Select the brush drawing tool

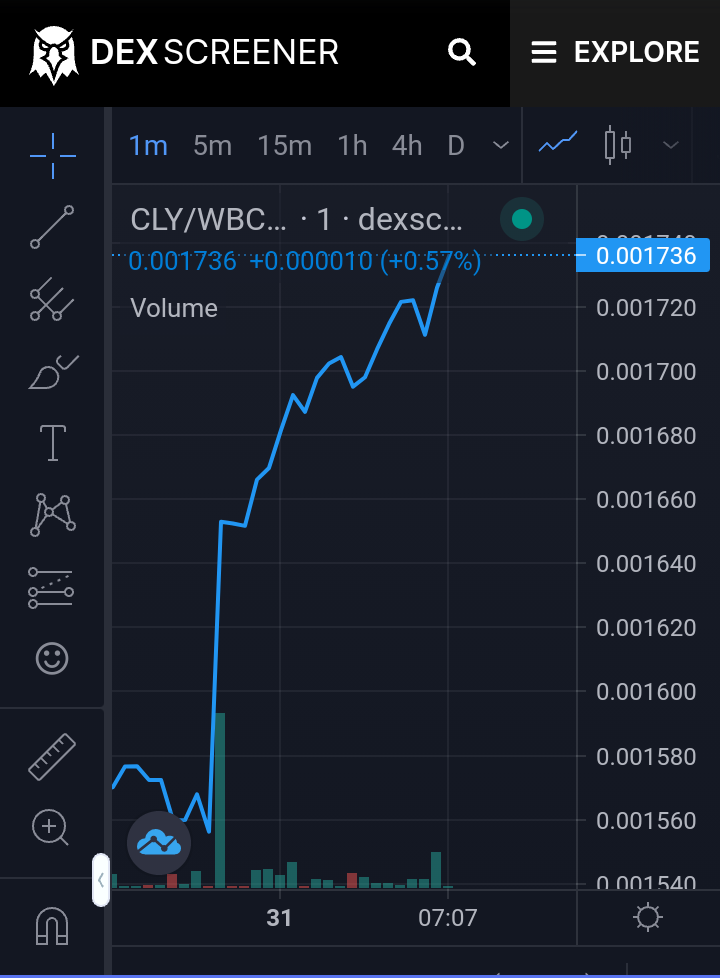[x=53, y=372]
